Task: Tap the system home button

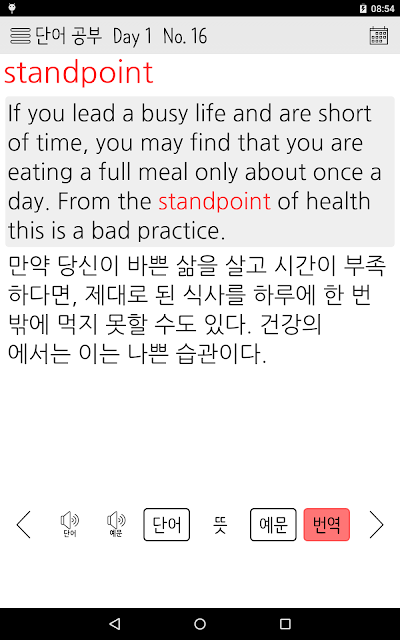Action: click(200, 623)
